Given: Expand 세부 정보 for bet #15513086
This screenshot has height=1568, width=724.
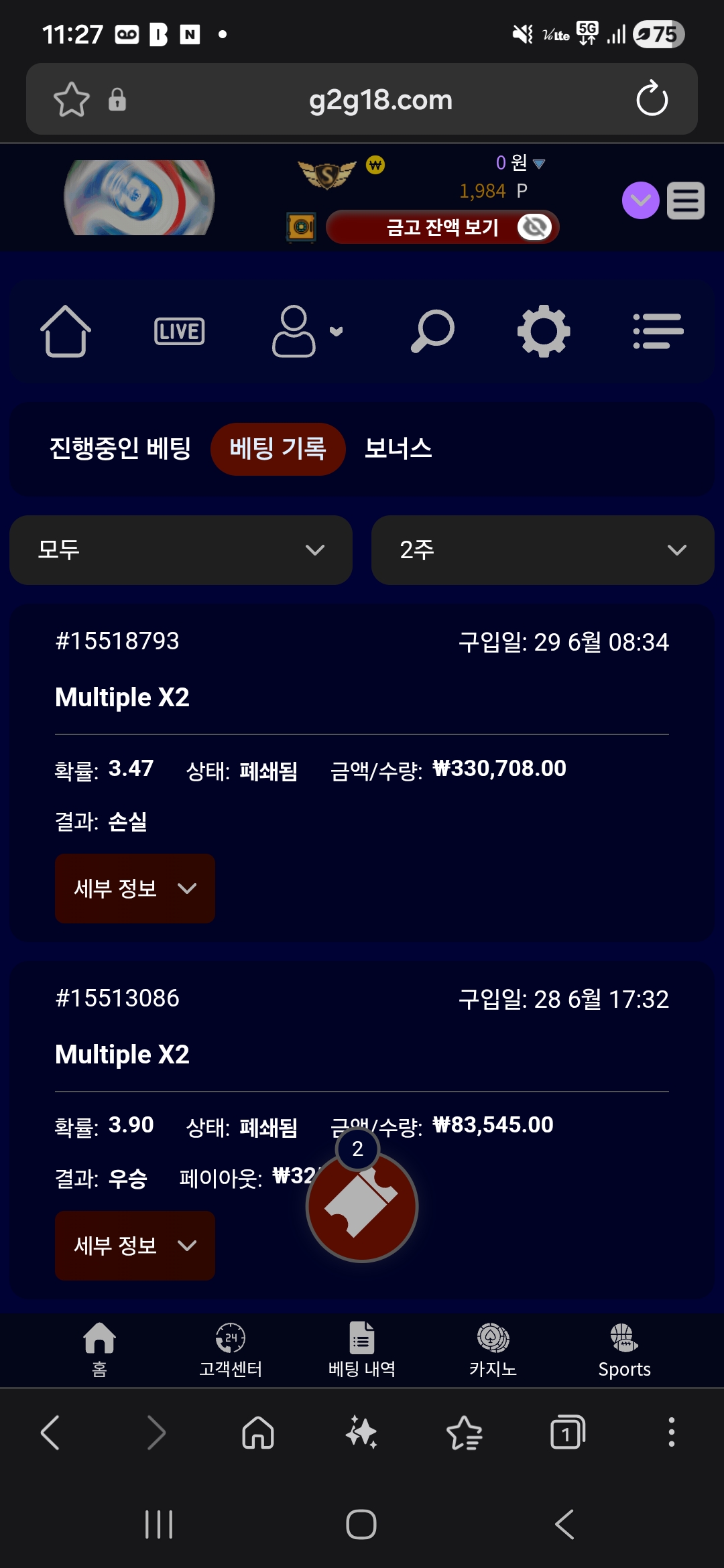Looking at the screenshot, I should [135, 1246].
